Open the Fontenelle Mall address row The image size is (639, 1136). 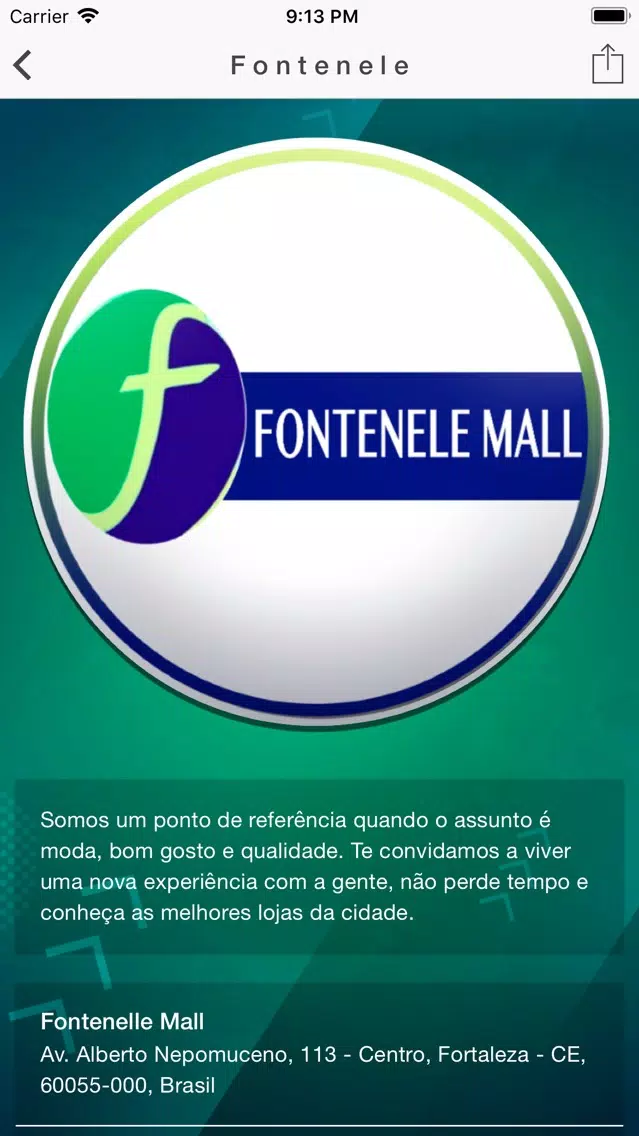coord(320,1054)
